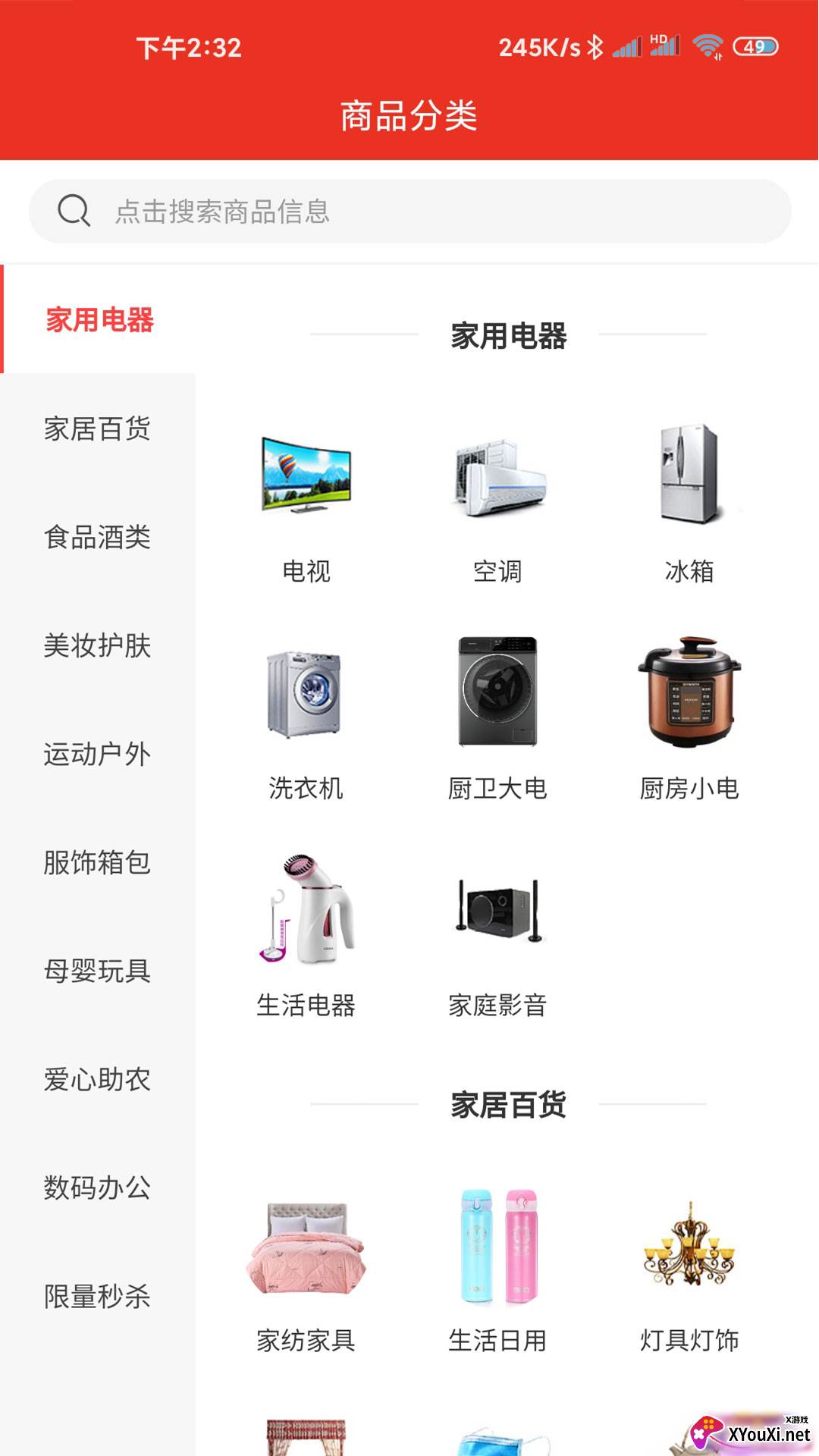Image resolution: width=819 pixels, height=1456 pixels.
Task: Open the 食品酒类 category tab
Action: coord(97,538)
